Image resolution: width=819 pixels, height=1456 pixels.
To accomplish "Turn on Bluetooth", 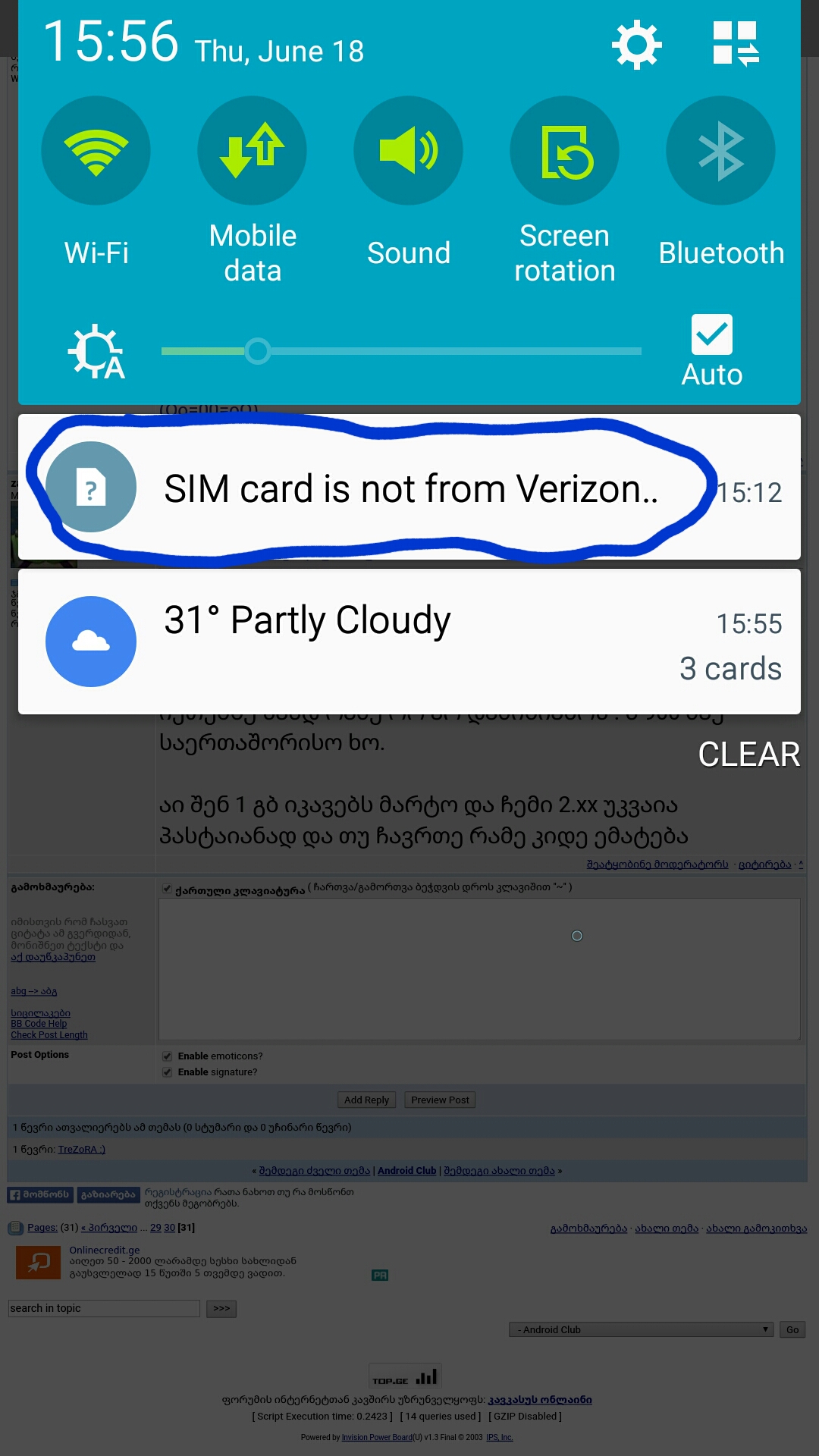I will click(720, 150).
